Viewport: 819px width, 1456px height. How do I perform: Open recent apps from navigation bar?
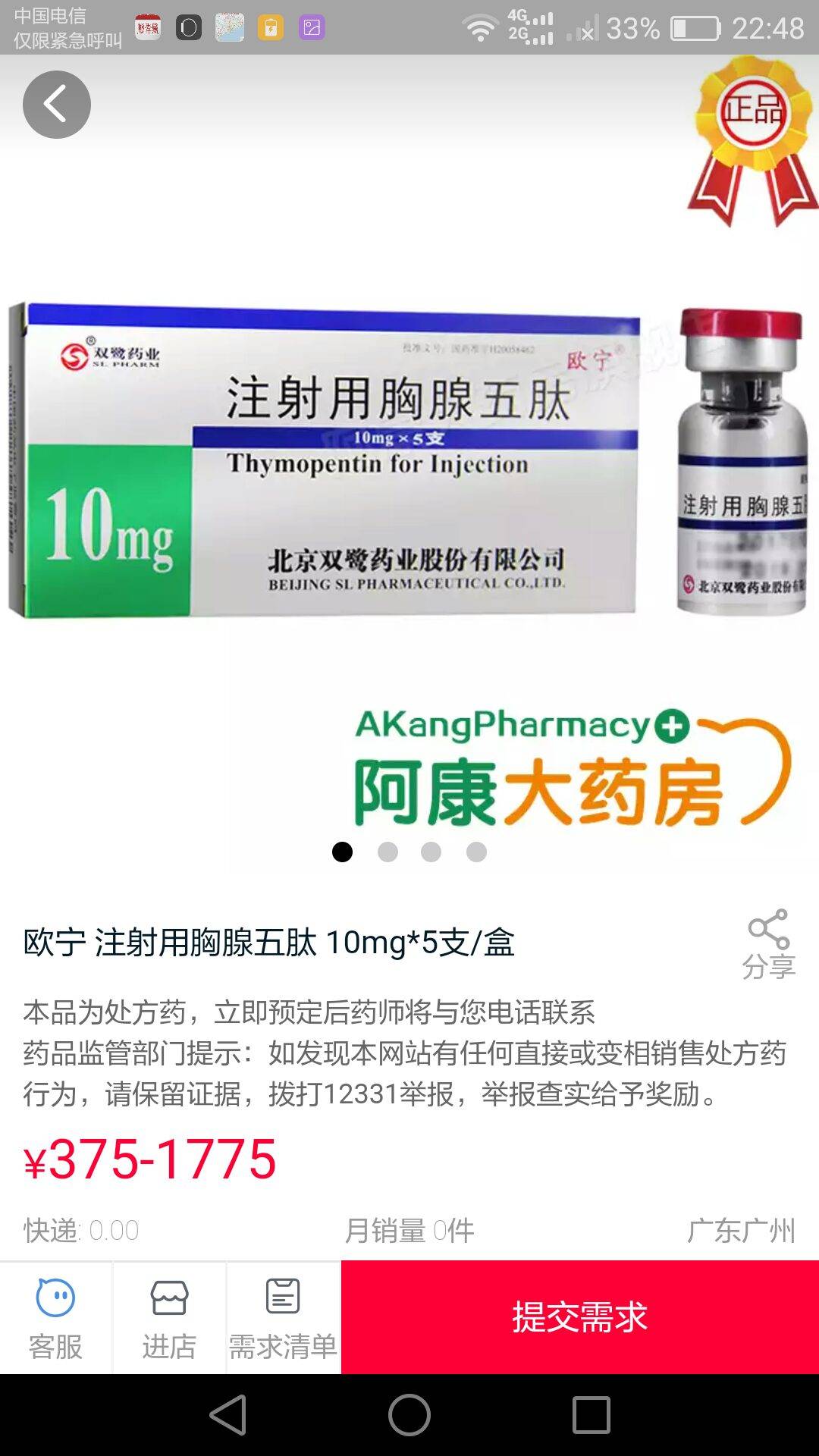591,1415
